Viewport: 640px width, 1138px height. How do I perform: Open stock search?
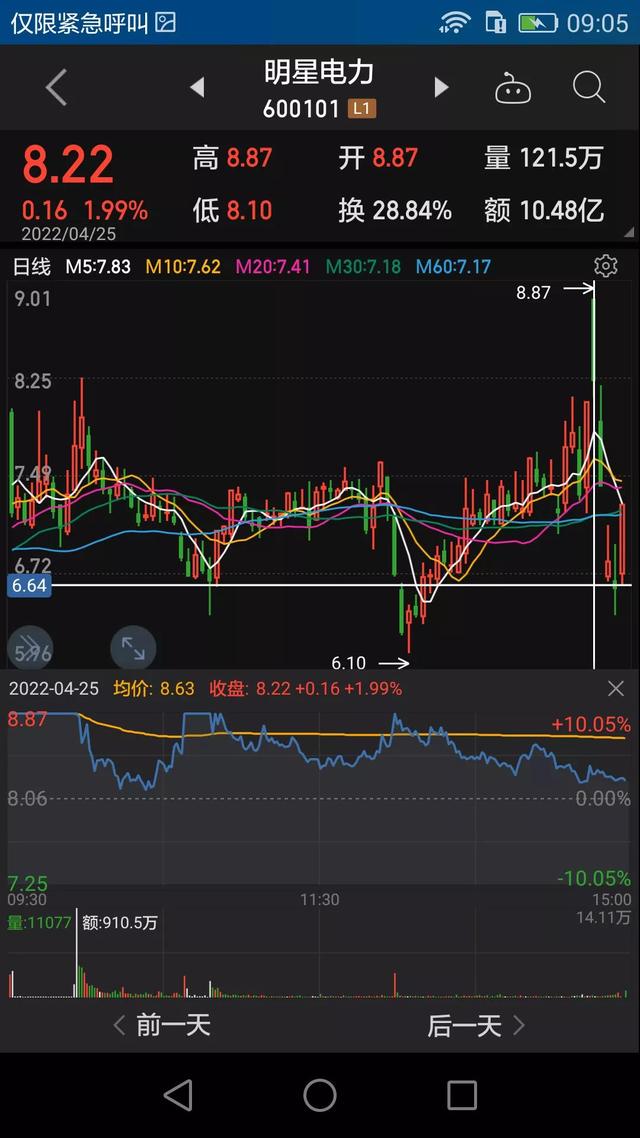(x=589, y=88)
